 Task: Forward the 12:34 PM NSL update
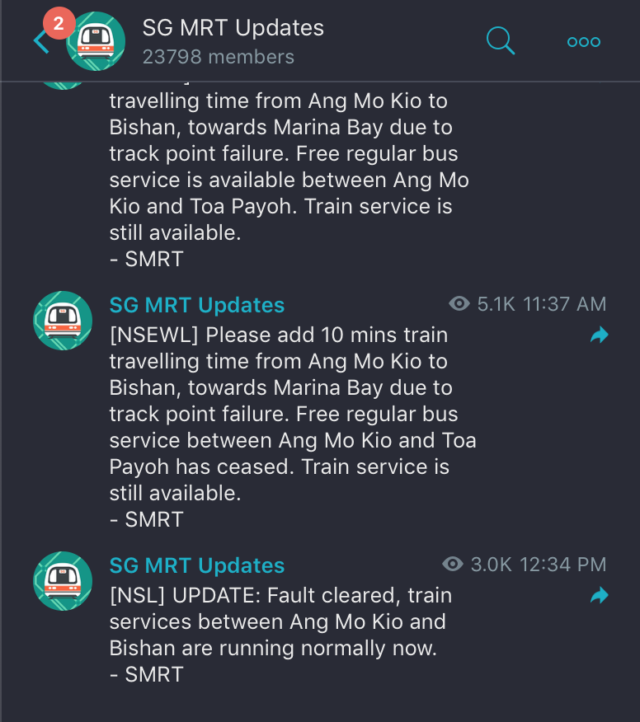(599, 597)
